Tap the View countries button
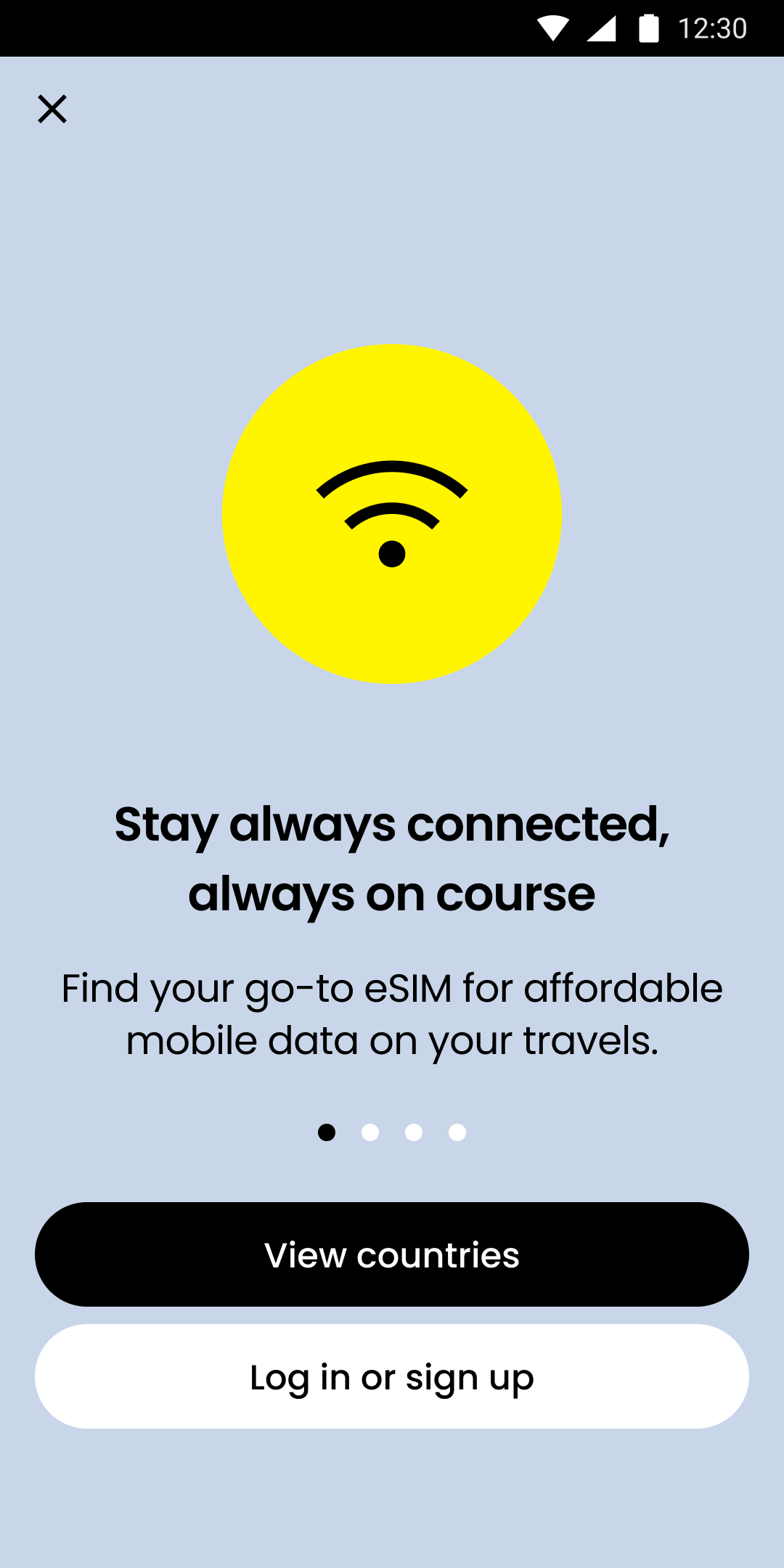The width and height of the screenshot is (784, 1568). tap(392, 1254)
